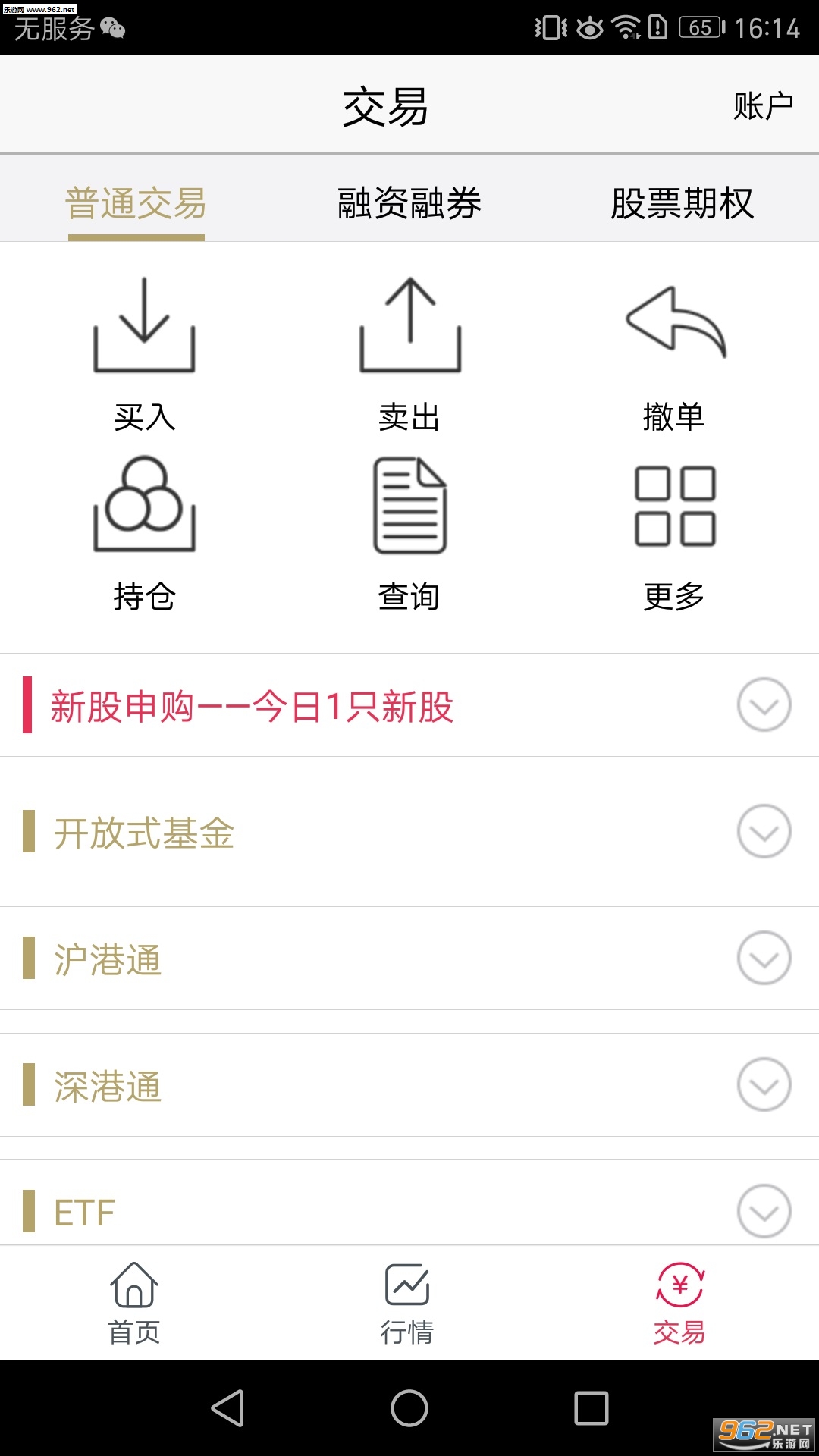
Task: Expand the 沪港通 section
Action: (x=764, y=959)
